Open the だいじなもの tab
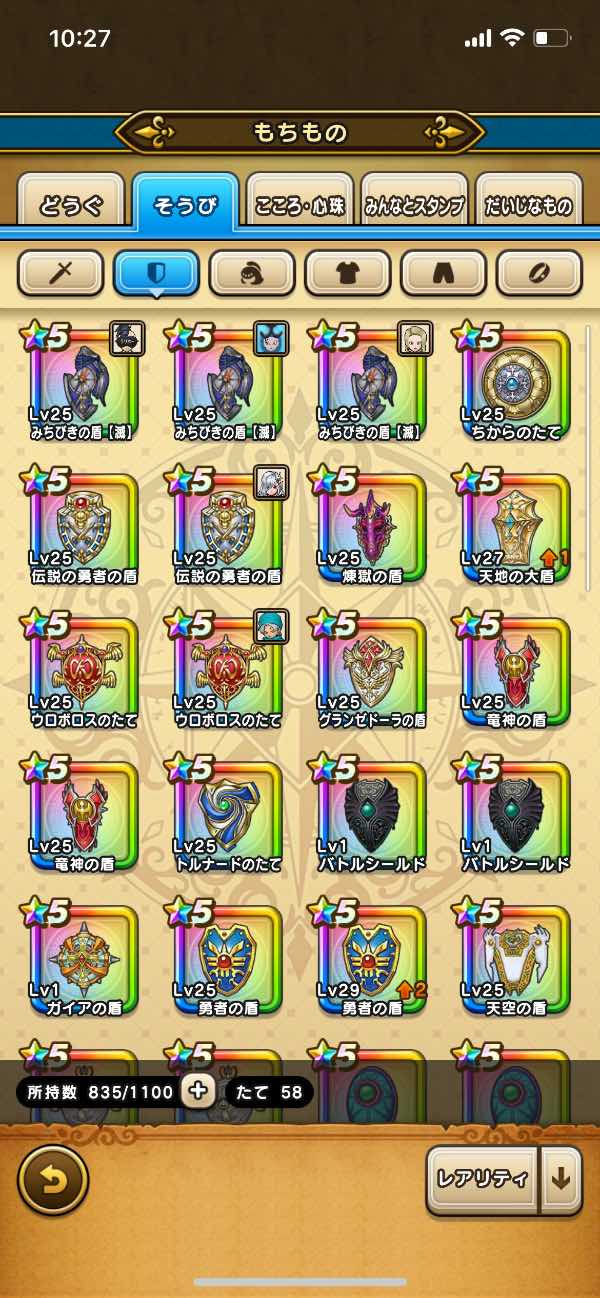600x1298 pixels. (x=529, y=206)
